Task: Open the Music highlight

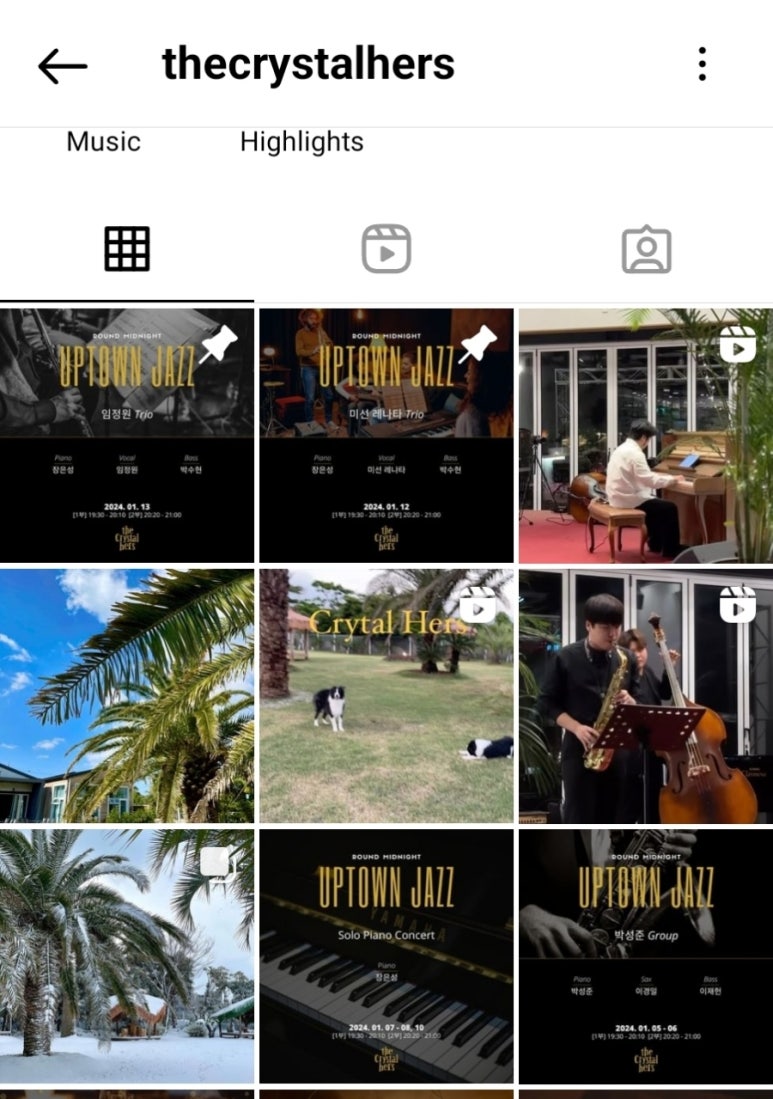Action: tap(103, 142)
